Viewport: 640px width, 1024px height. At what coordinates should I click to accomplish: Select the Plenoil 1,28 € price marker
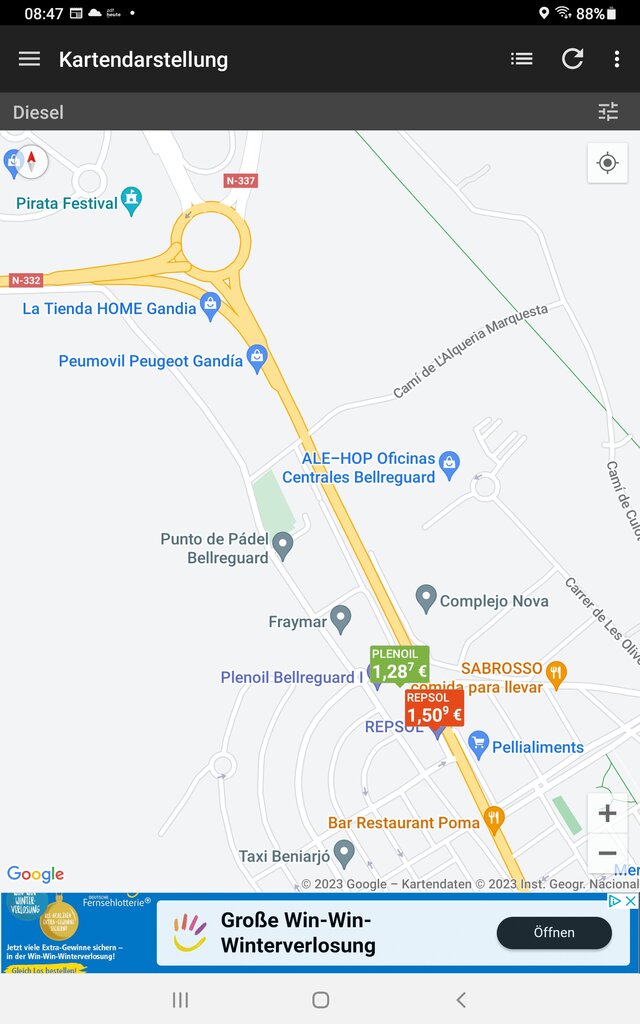pos(400,665)
